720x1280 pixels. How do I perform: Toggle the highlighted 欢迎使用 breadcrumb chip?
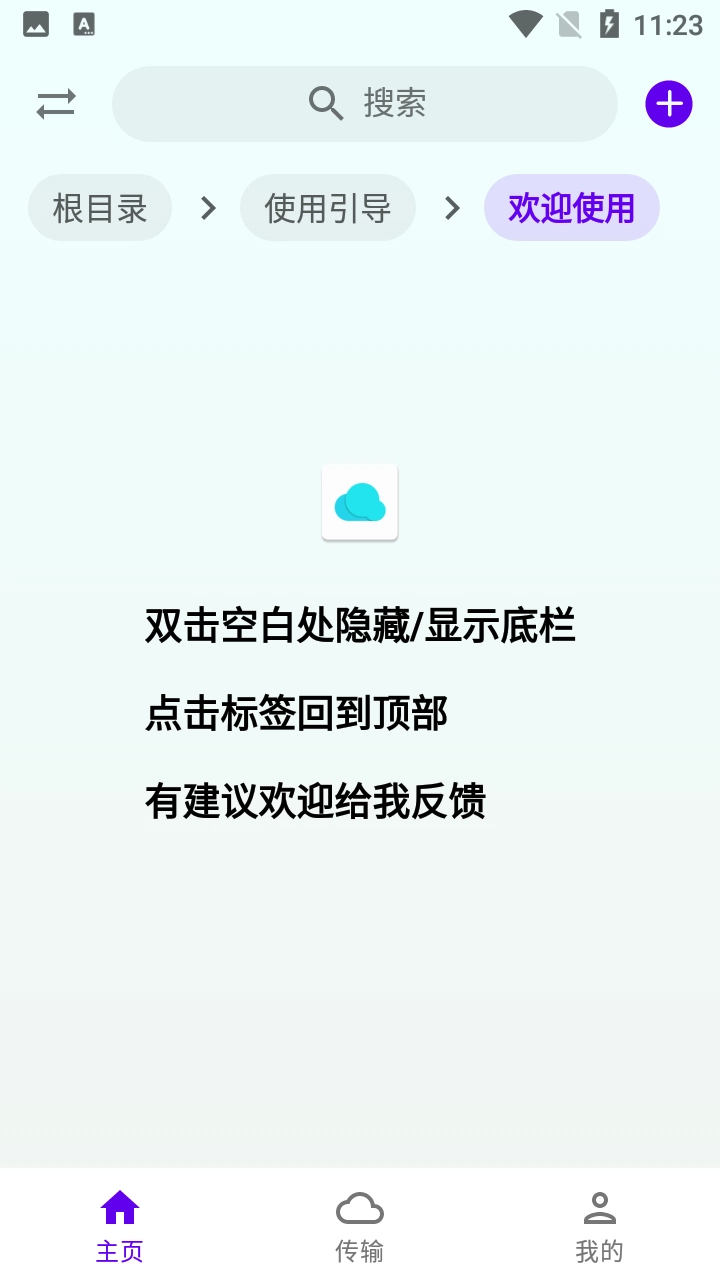[x=571, y=208]
